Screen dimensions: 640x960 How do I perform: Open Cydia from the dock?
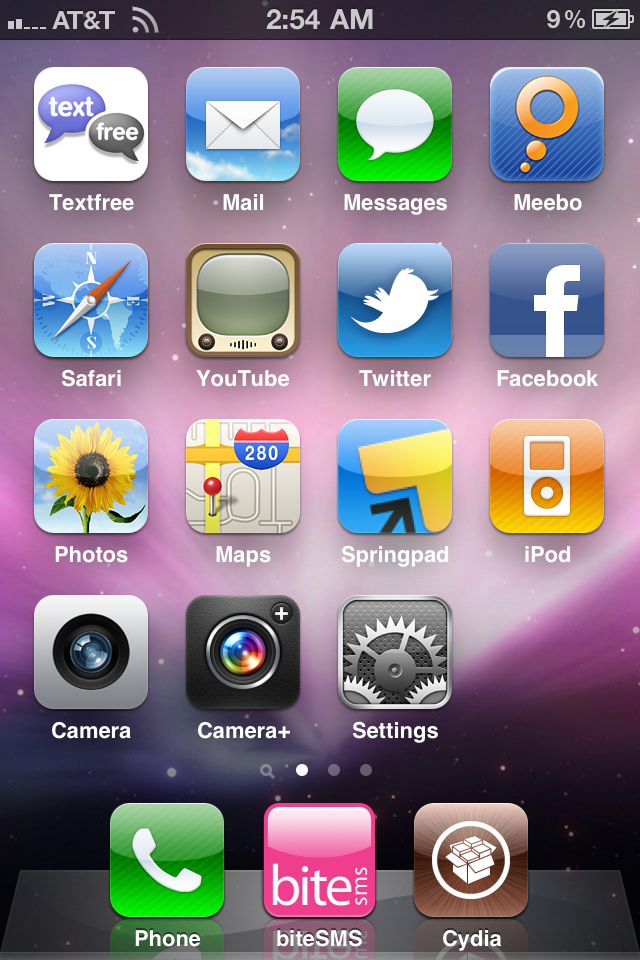point(471,860)
